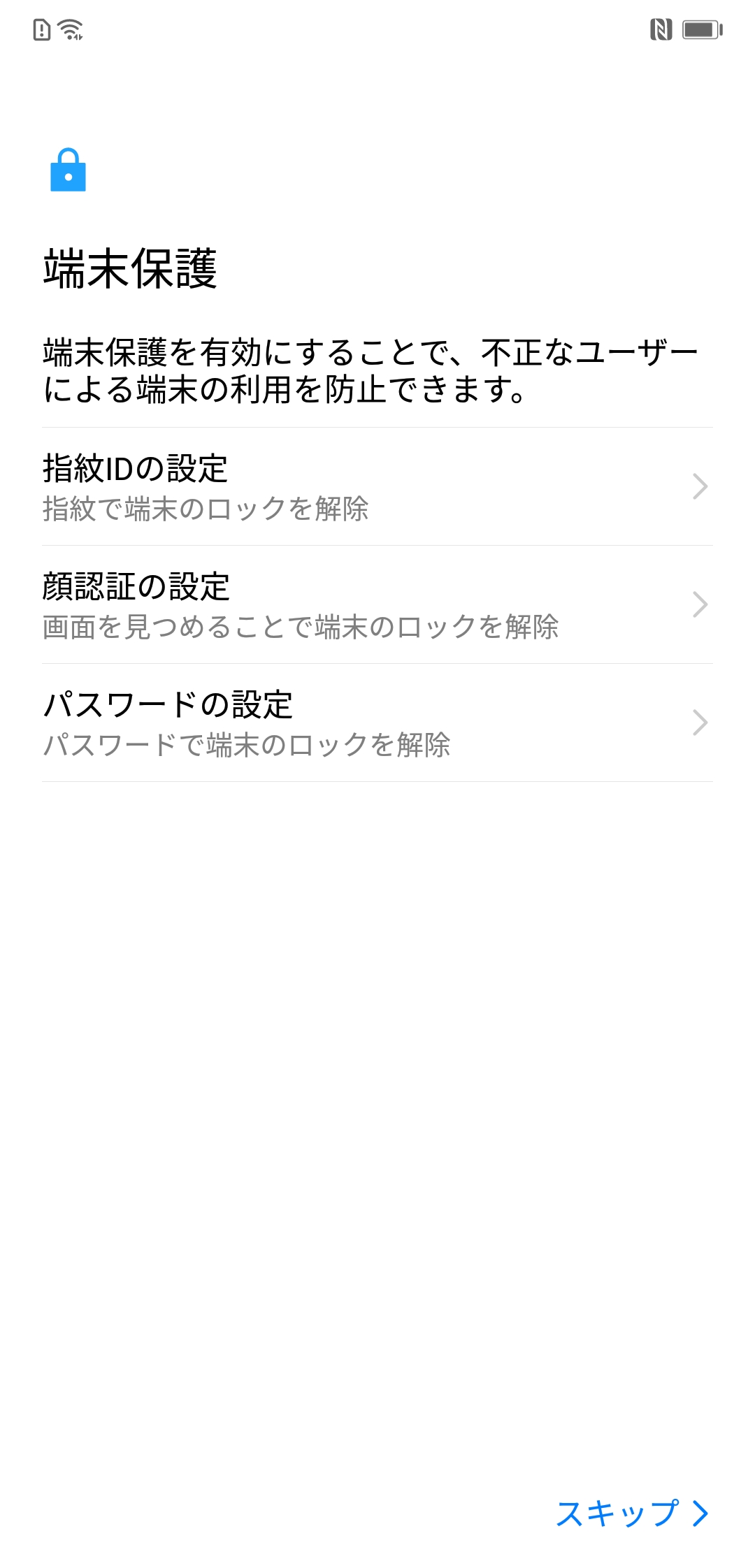Click the battery indicator icon
Screen dimensions: 755x1568
coord(699,29)
